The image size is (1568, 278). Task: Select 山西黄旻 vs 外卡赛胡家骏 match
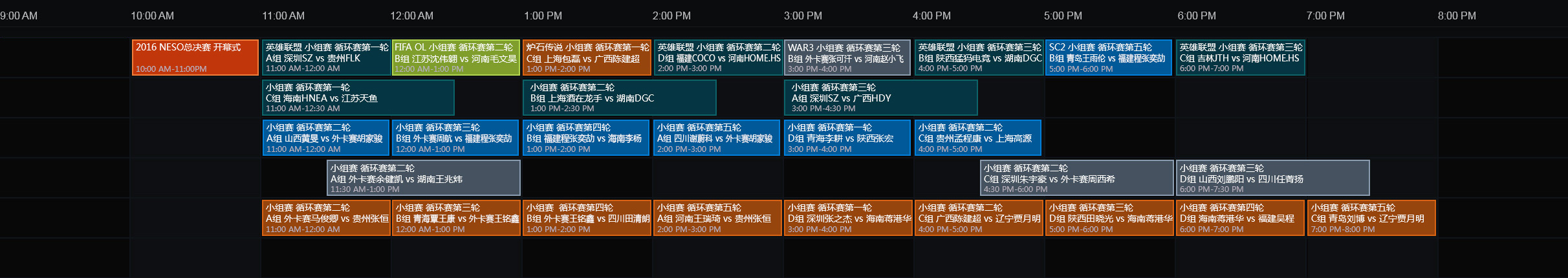(326, 138)
